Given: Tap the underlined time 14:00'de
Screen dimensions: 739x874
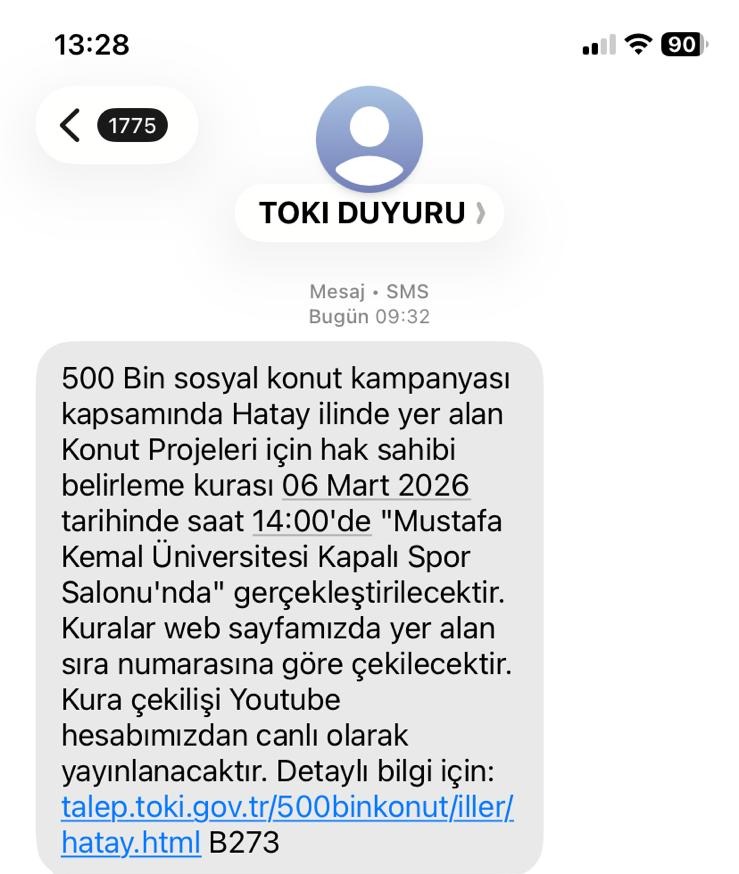Looking at the screenshot, I should (x=311, y=521).
